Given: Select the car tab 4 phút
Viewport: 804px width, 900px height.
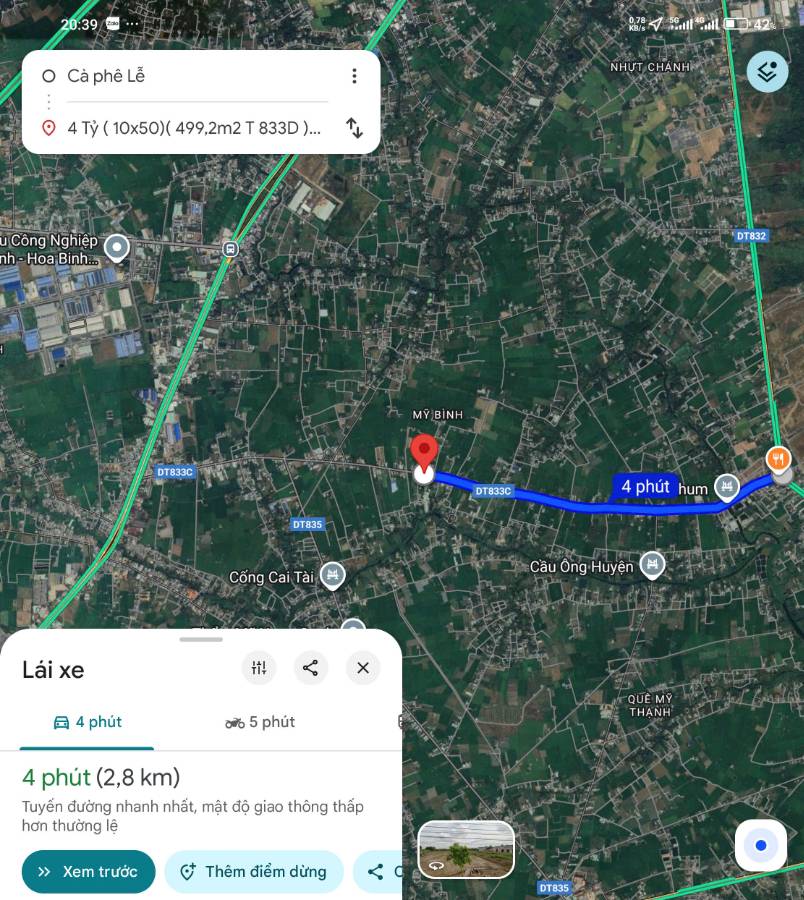Looking at the screenshot, I should (88, 722).
